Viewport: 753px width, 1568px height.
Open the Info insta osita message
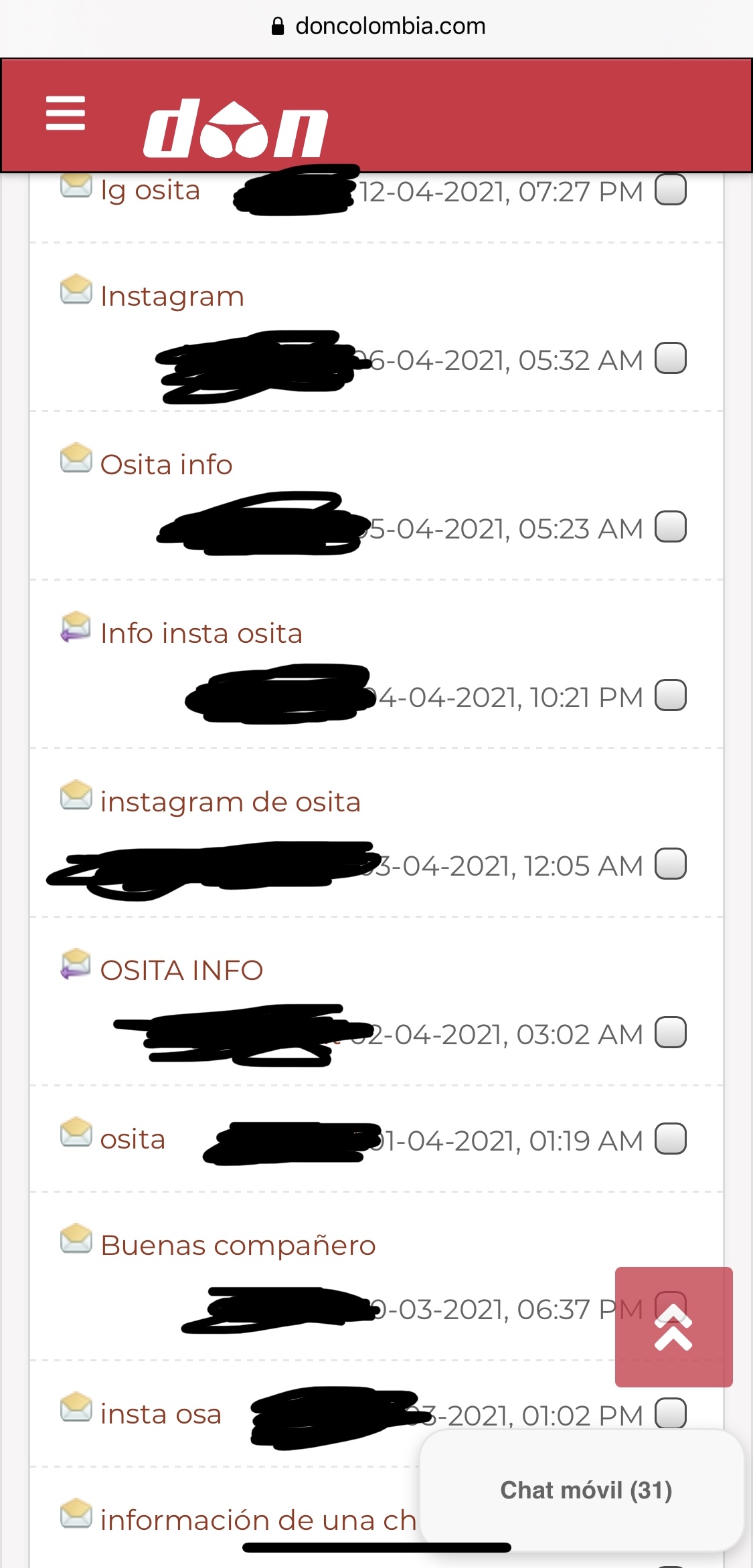tap(201, 633)
